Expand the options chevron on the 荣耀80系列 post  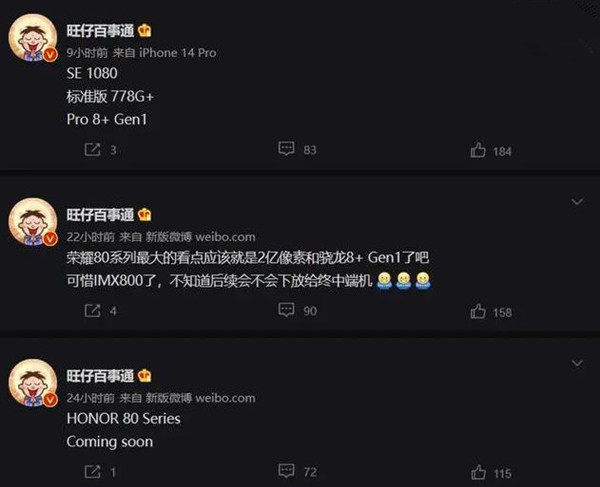(x=576, y=202)
